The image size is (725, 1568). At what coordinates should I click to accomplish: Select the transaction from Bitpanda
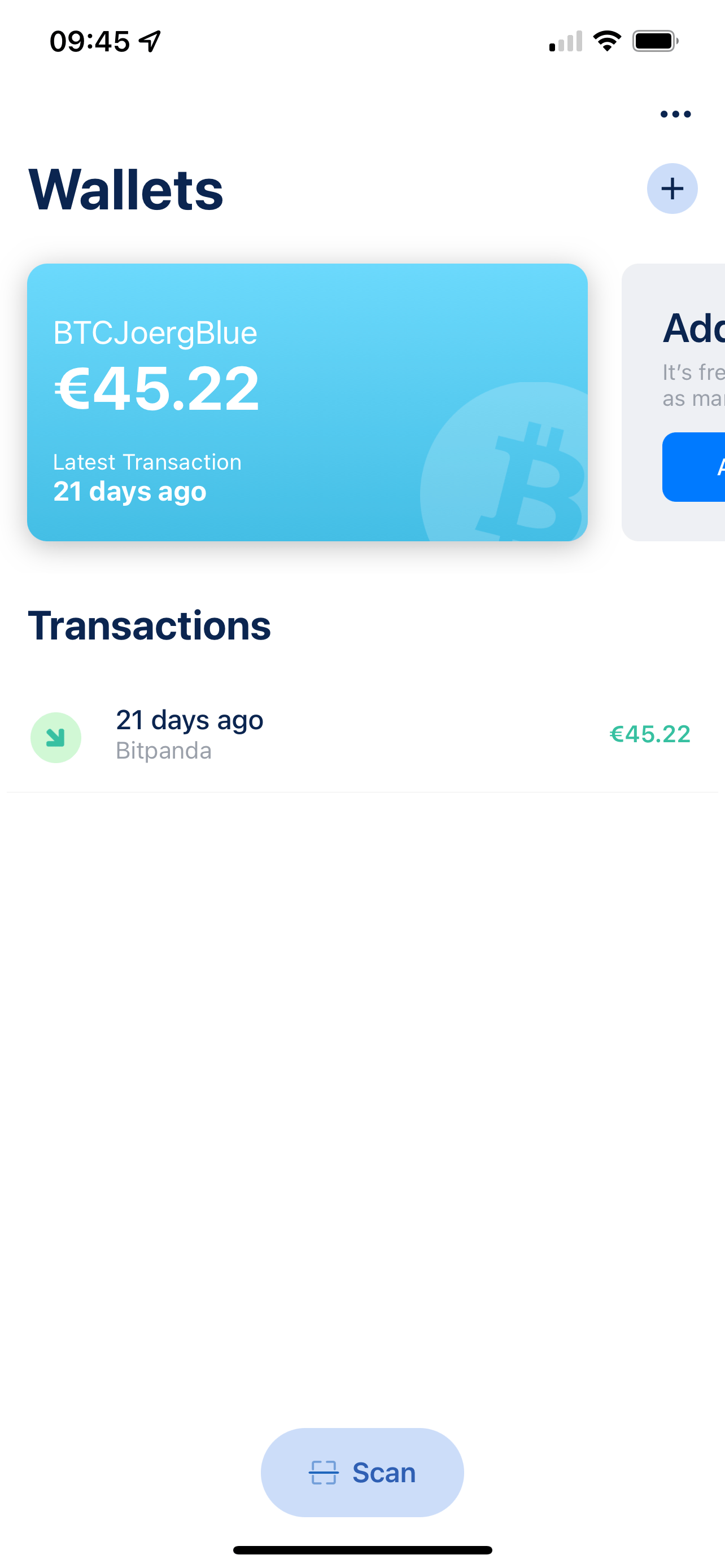pos(164,750)
